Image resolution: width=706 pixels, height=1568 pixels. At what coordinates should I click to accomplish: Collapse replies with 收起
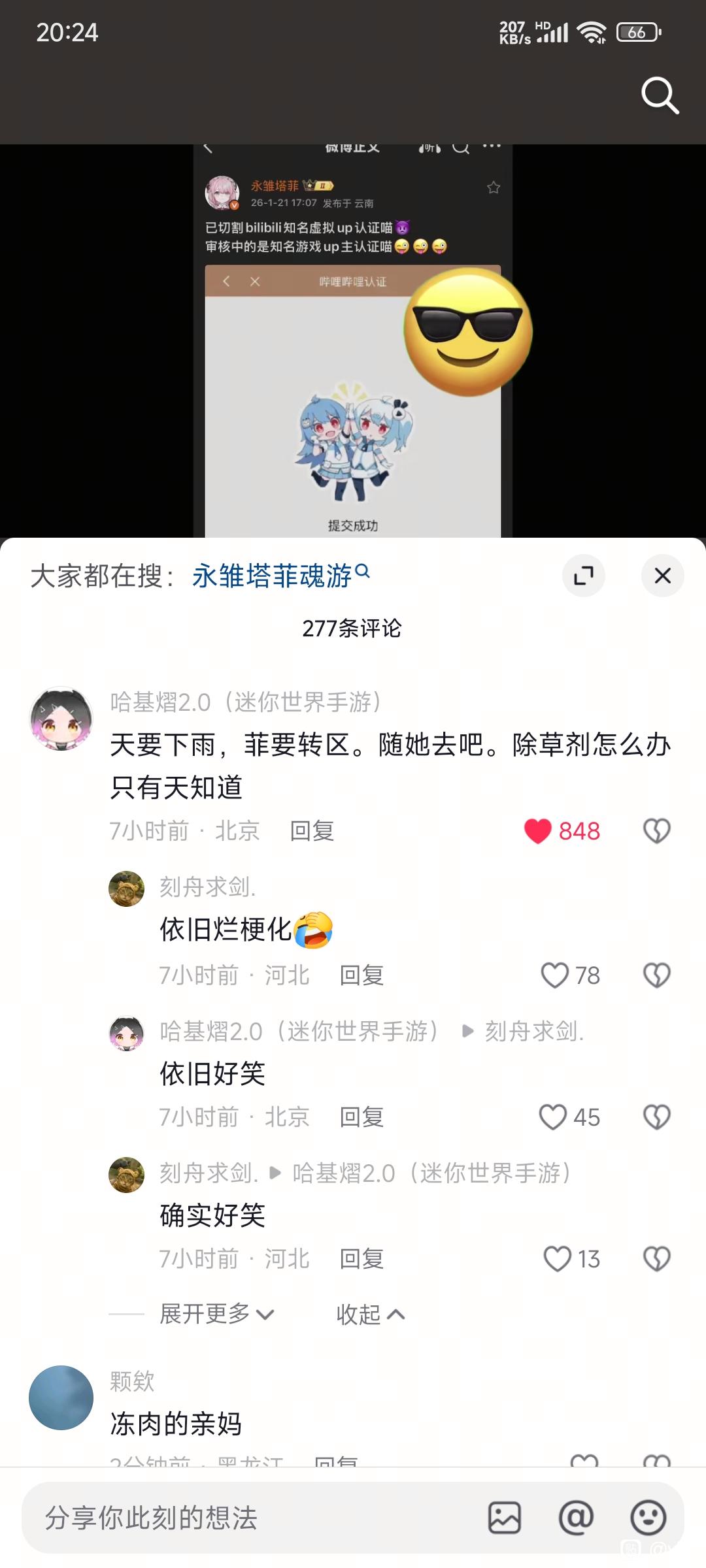tap(371, 1314)
